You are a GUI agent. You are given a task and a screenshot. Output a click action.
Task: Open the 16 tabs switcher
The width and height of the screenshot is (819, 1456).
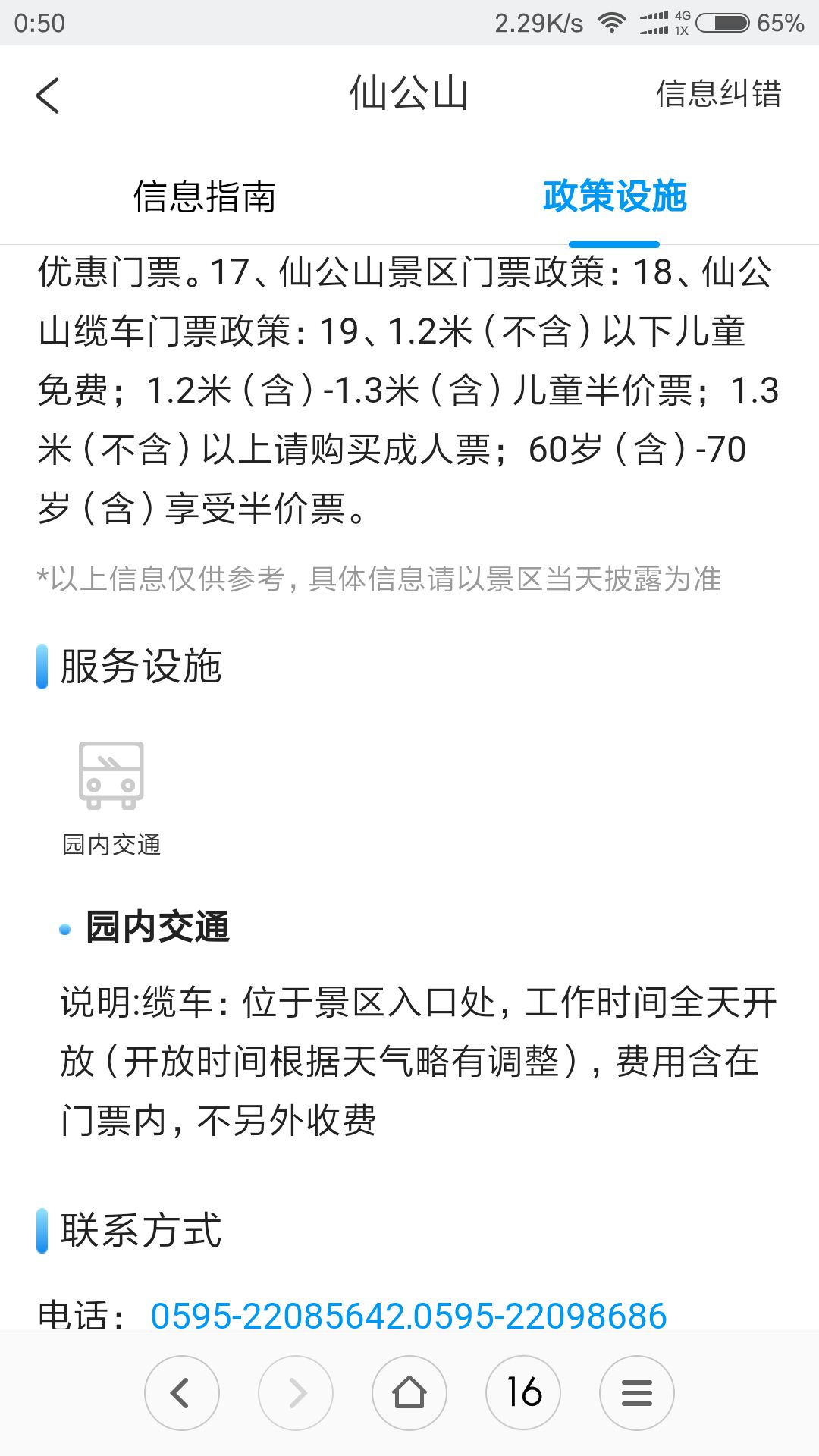coord(523,1393)
